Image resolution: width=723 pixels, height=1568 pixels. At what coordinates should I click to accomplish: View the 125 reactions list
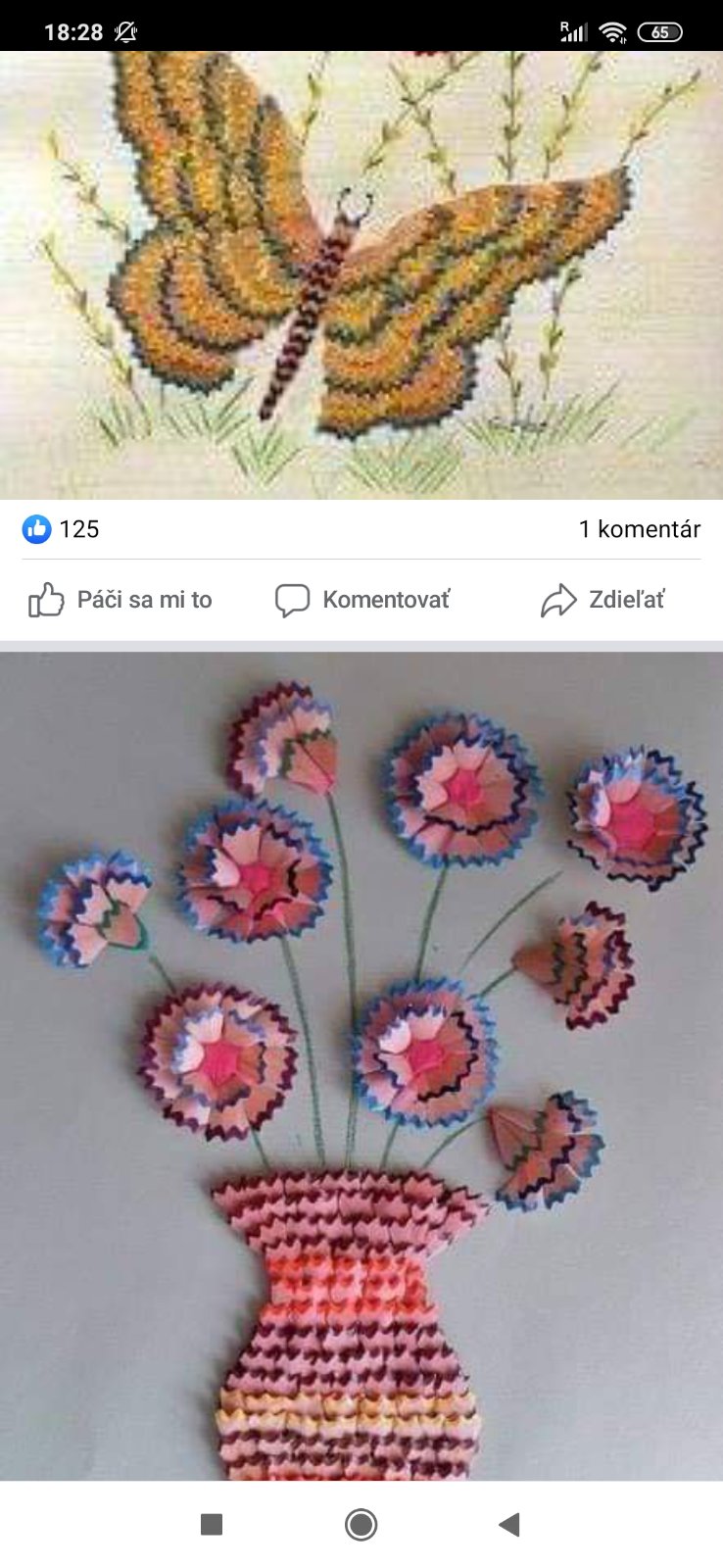coord(61,529)
